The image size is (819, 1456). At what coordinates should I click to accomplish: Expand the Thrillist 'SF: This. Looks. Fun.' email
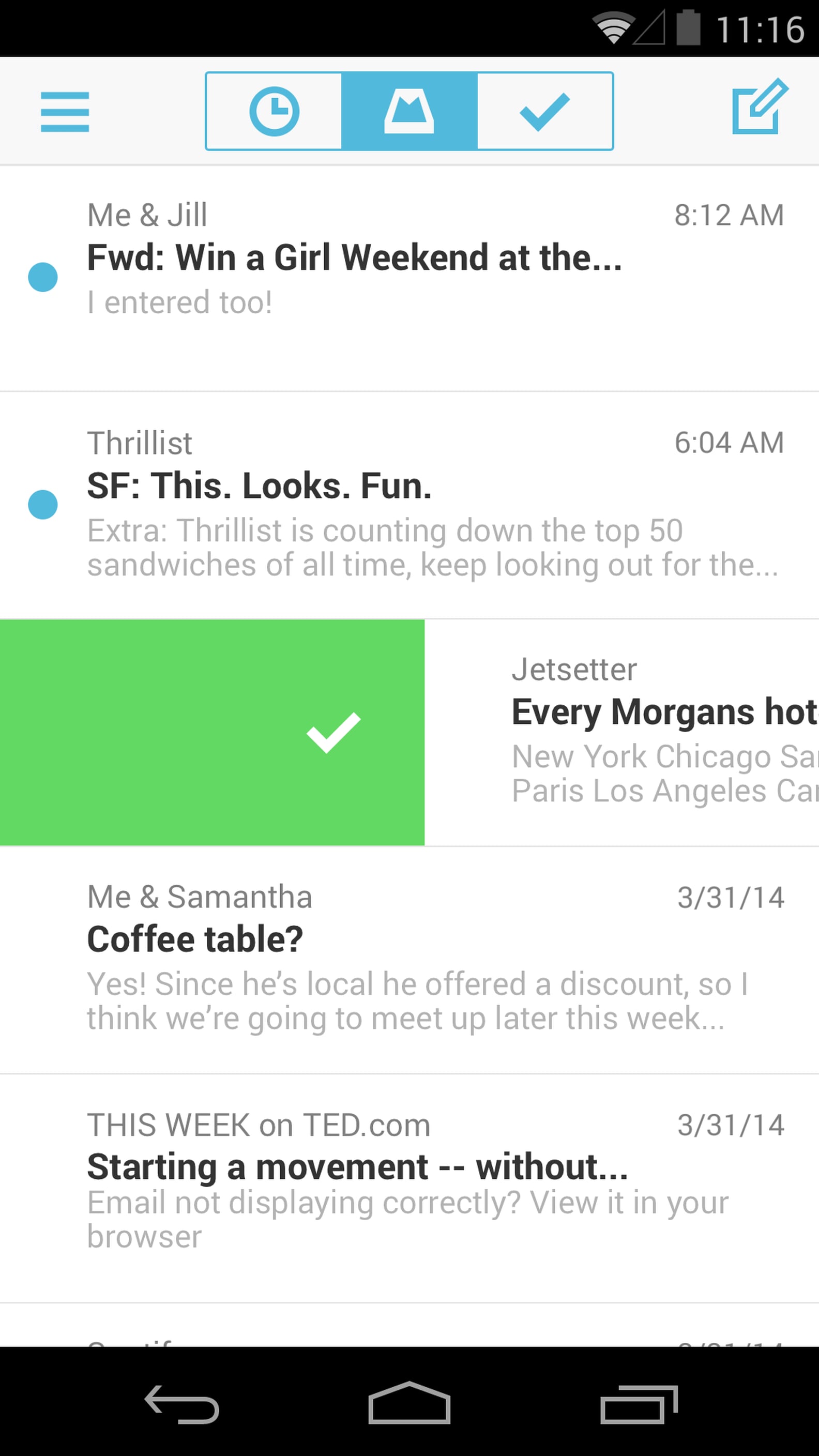(x=396, y=509)
